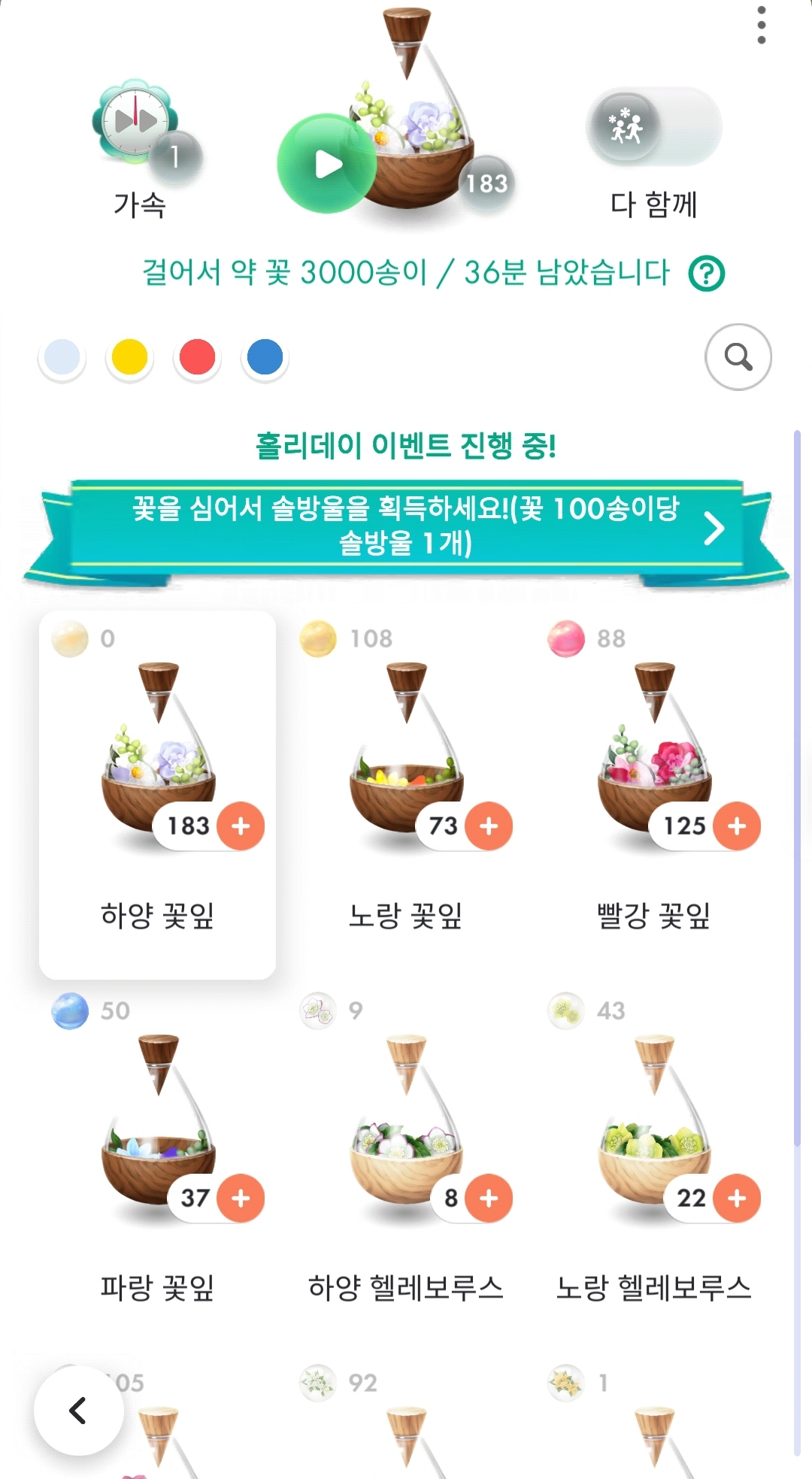Add more 하양 꽃잎 with plus button

[241, 826]
